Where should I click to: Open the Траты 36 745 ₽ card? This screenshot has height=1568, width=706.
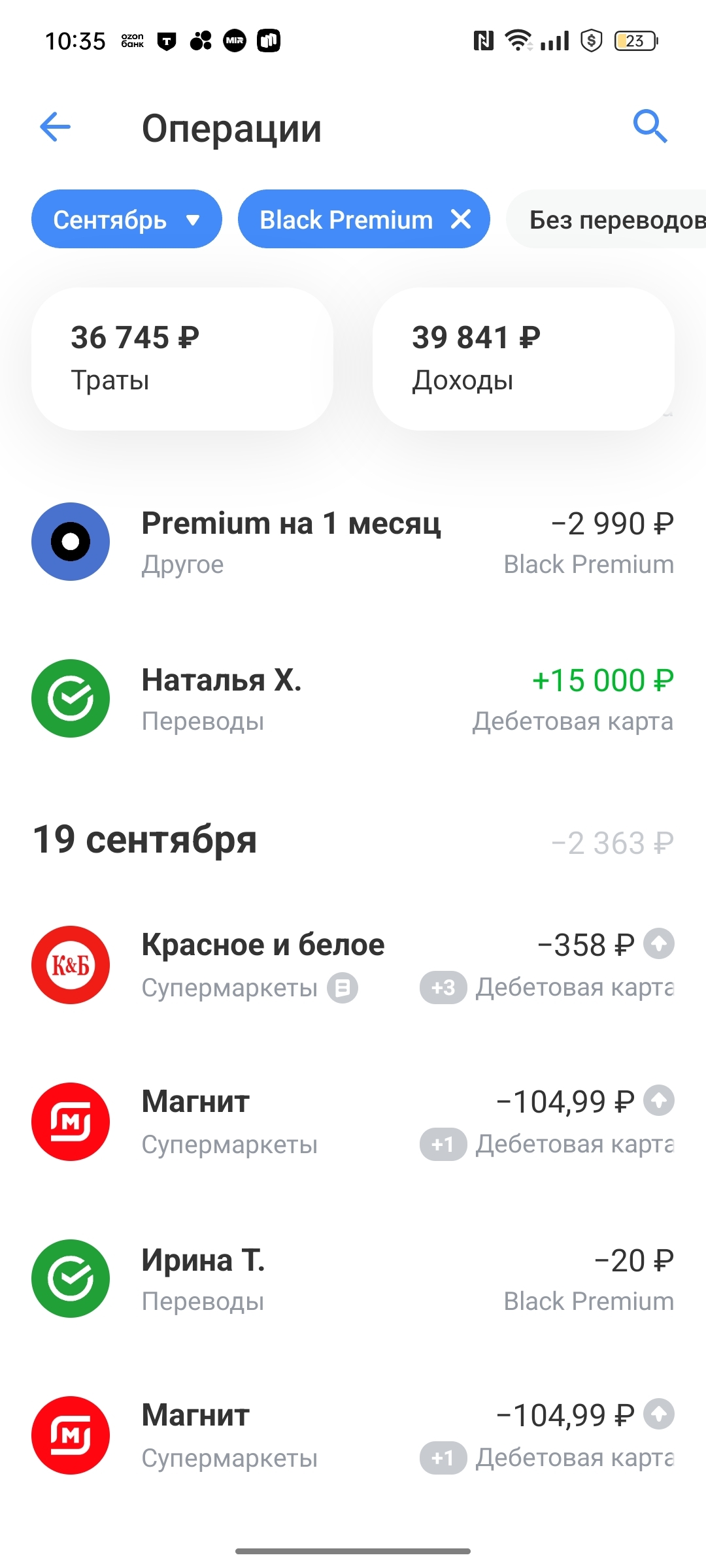[182, 359]
